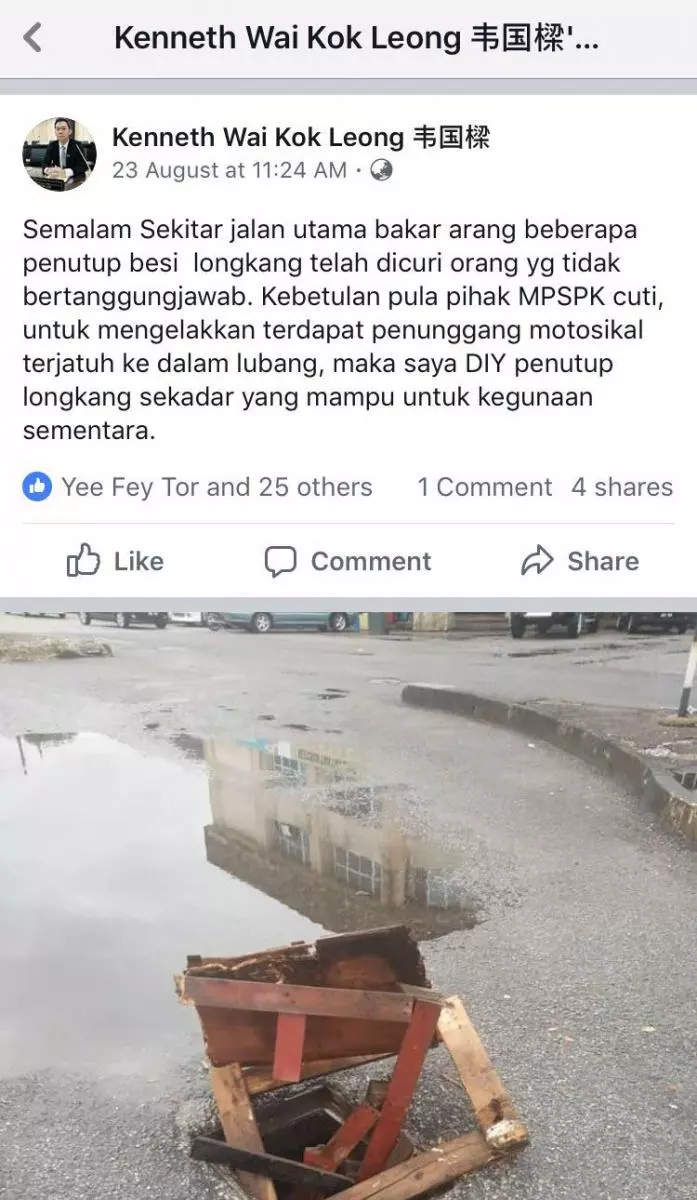Open Kenneth Wai Kok Leong's name link in the post header
The height and width of the screenshot is (1200, 697).
(x=300, y=137)
